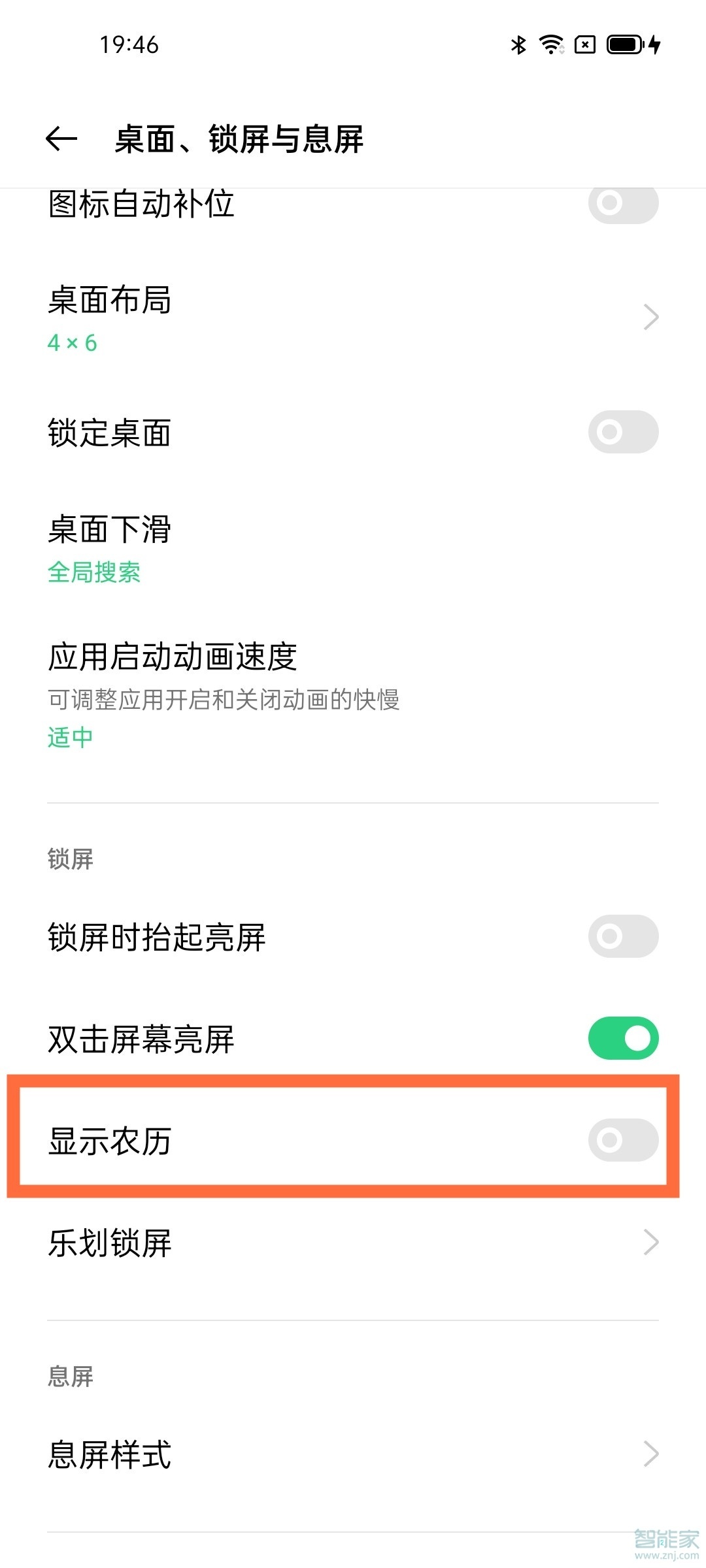Open 乐划锁屏 using the right arrow

pos(650,1242)
